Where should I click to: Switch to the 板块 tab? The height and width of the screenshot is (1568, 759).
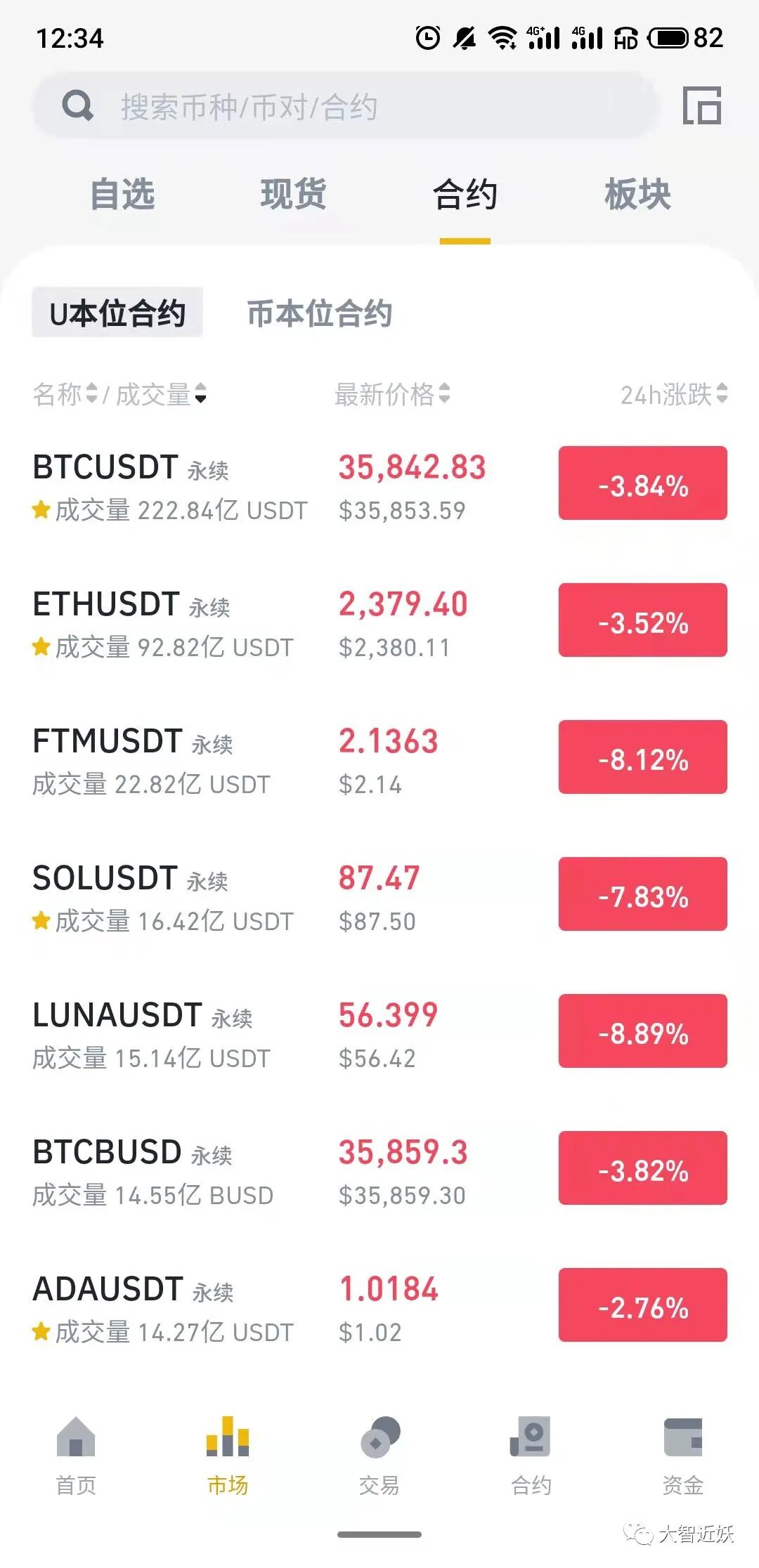pos(637,194)
